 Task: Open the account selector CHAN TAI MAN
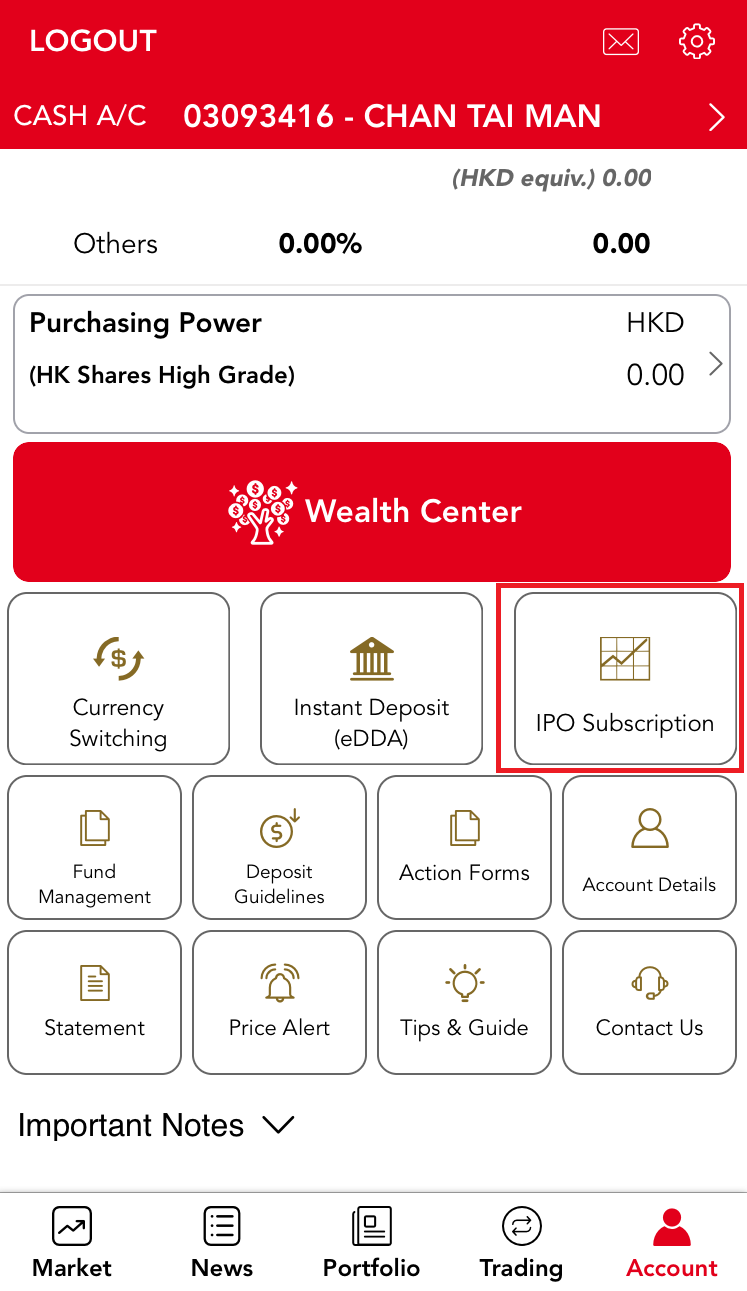(x=392, y=116)
